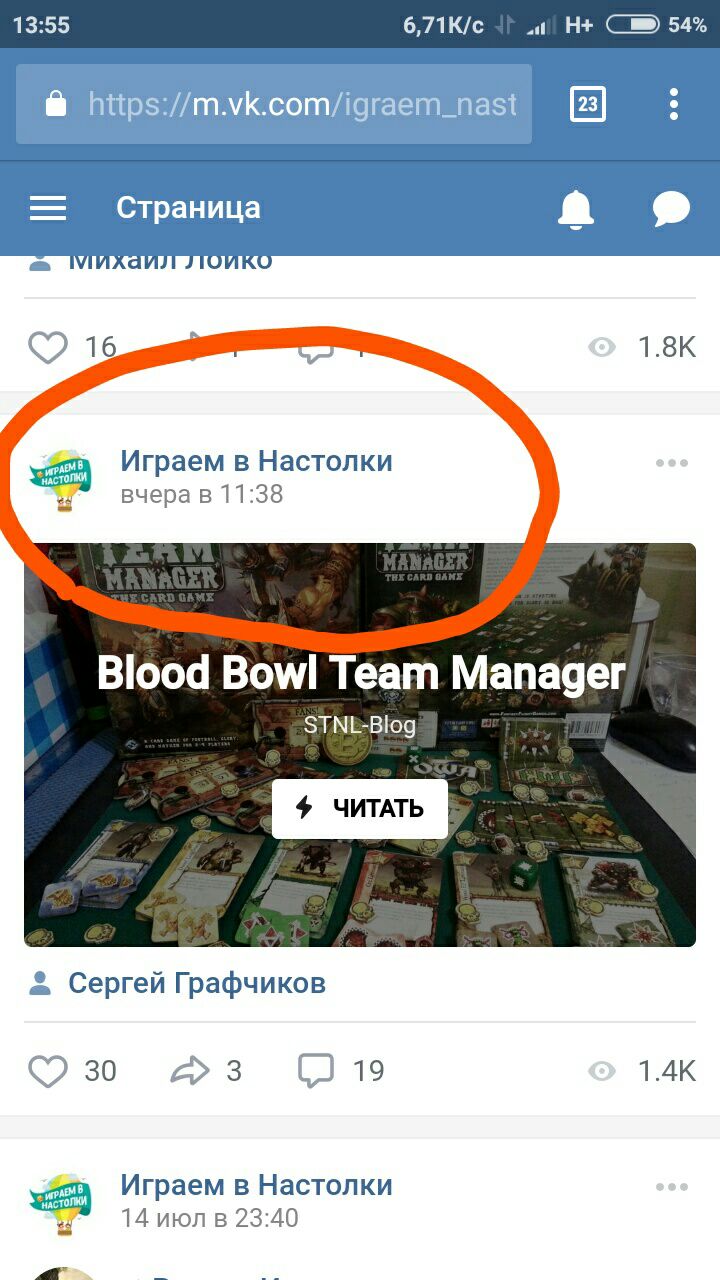Image resolution: width=720 pixels, height=1280 pixels.
Task: Open comments on the Blood Bowl post
Action: [x=316, y=1071]
